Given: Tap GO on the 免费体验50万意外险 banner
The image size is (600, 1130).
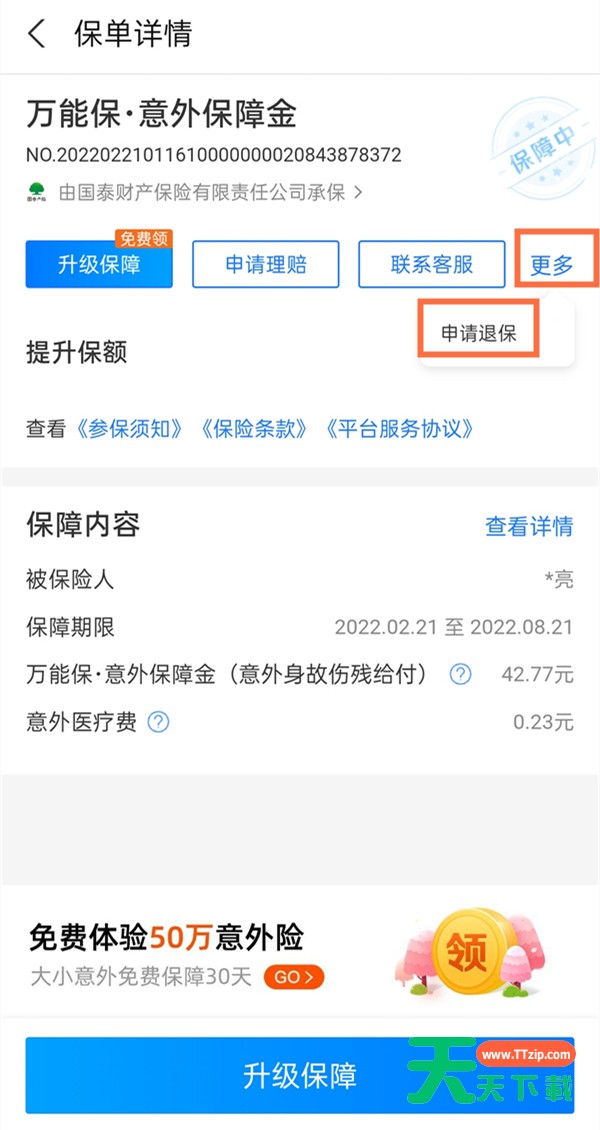Looking at the screenshot, I should pos(294,976).
